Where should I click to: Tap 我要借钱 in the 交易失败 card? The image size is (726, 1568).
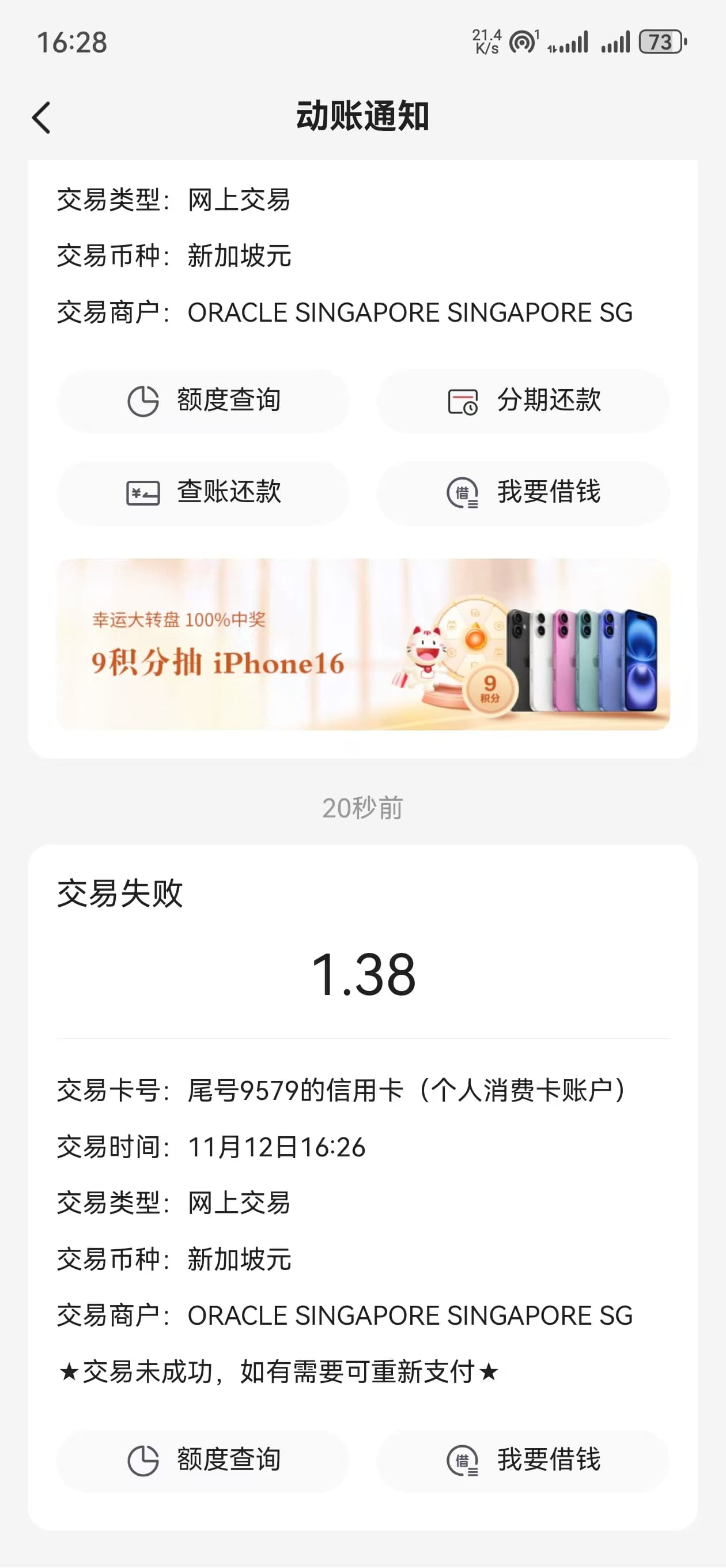(x=523, y=1460)
